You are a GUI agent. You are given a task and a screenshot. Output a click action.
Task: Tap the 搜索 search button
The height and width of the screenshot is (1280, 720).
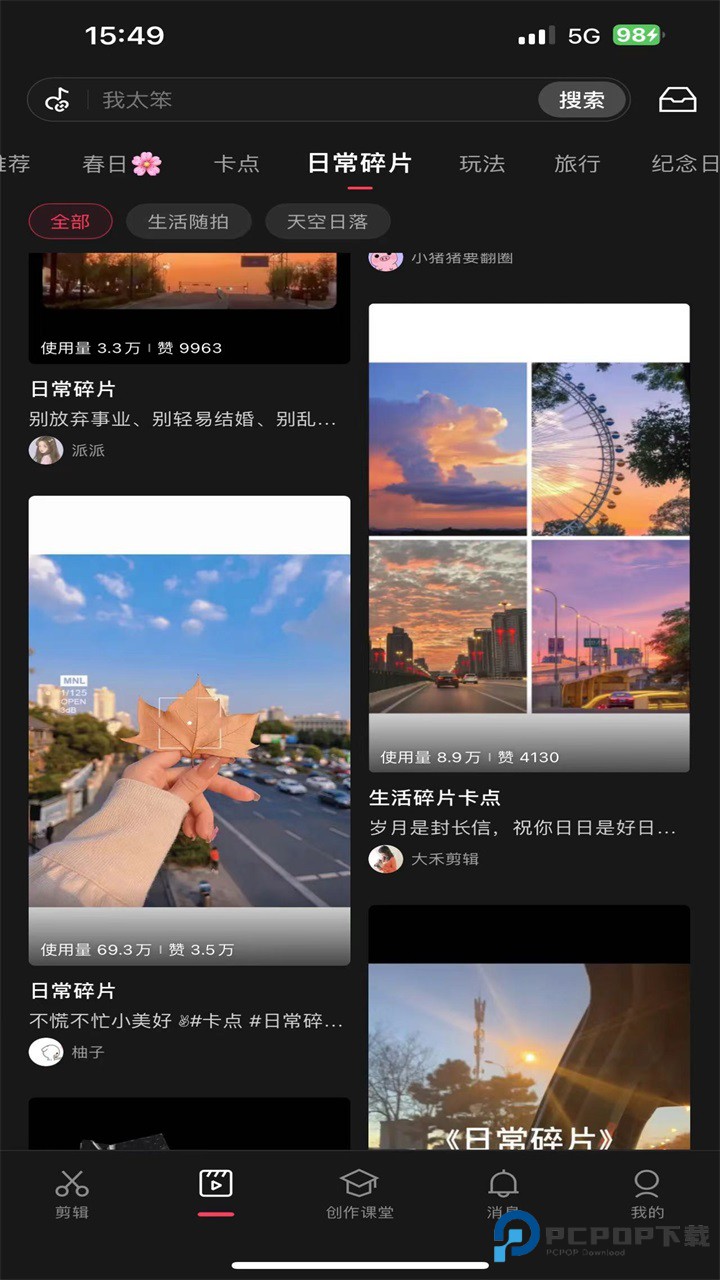coord(581,99)
